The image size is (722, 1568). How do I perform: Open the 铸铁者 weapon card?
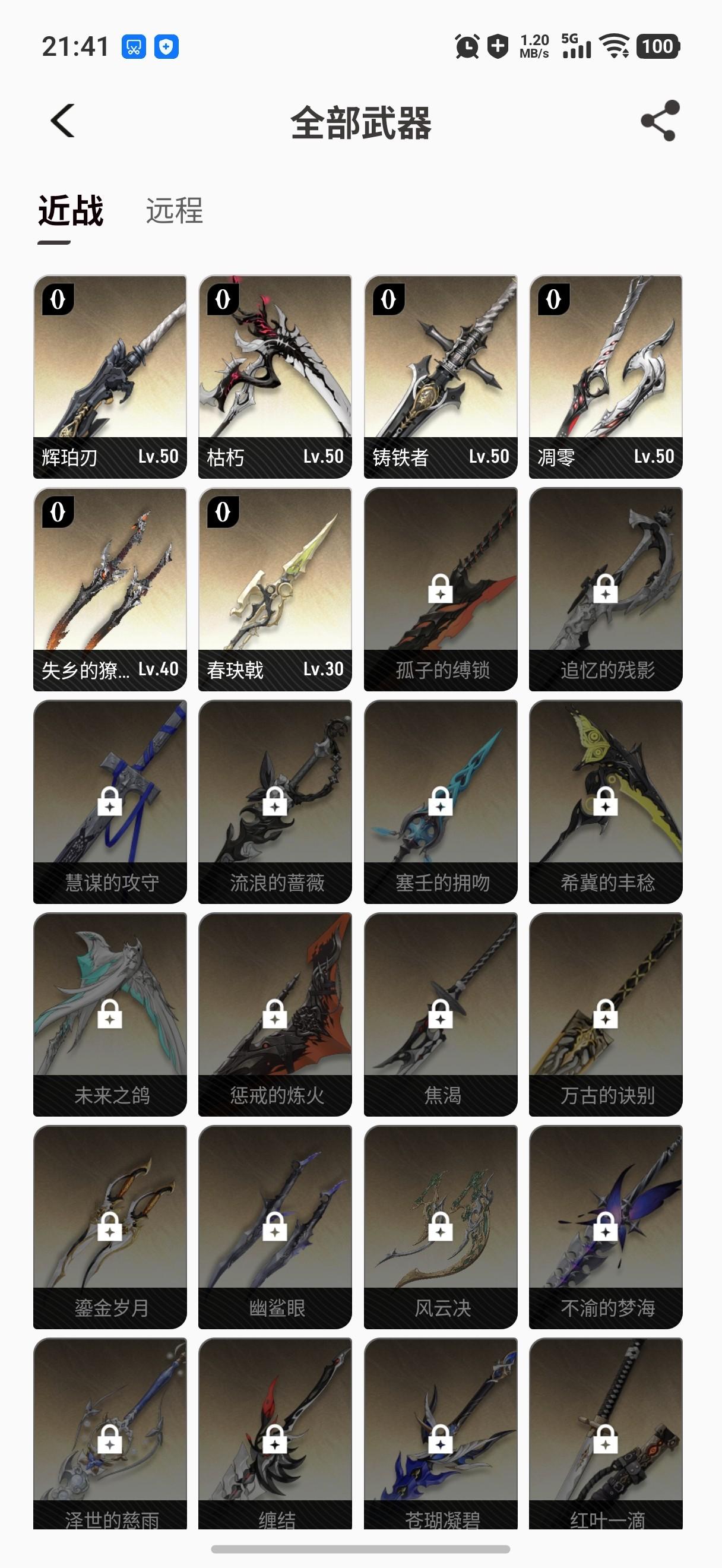[x=441, y=376]
